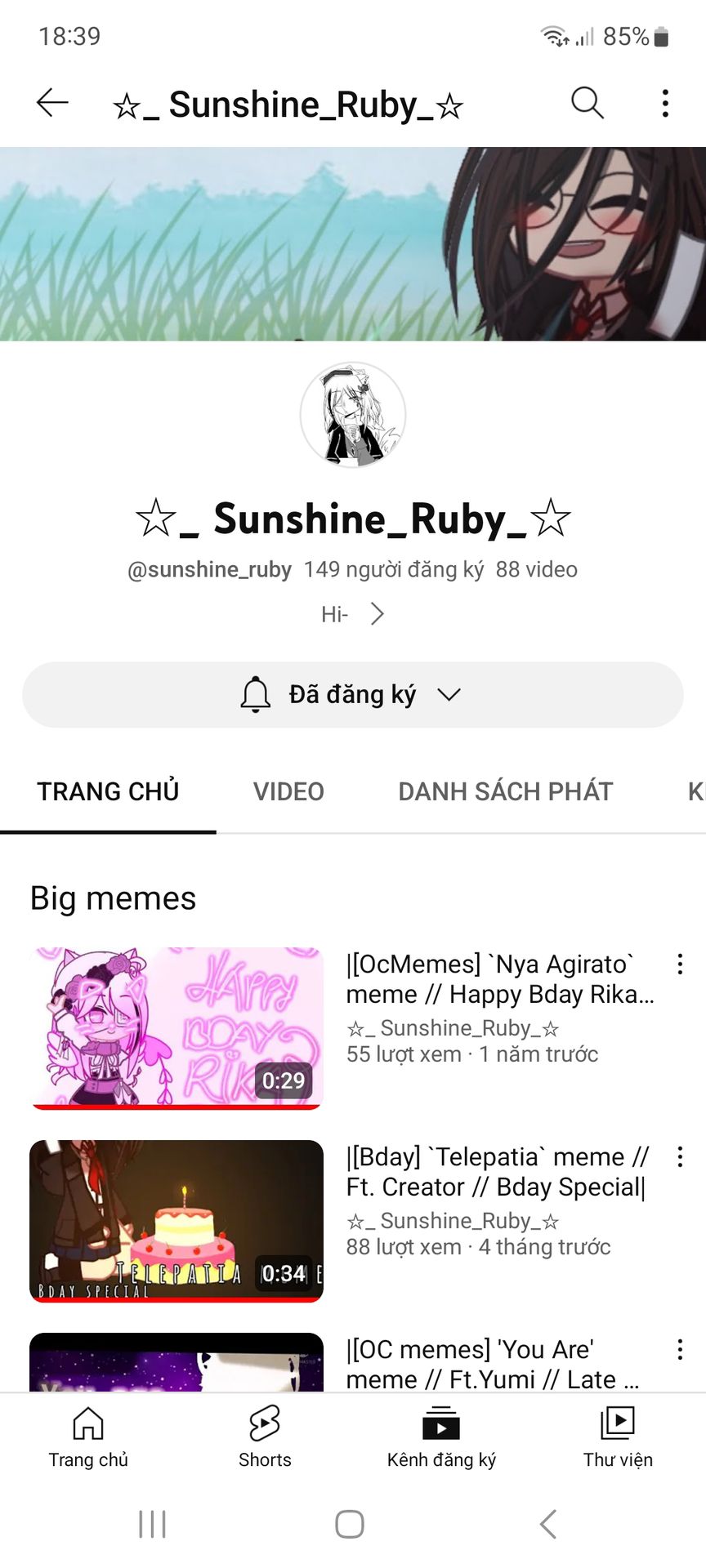Expand the 'Hi-' channel description
Viewport: 706px width, 1568px height.
[353, 614]
